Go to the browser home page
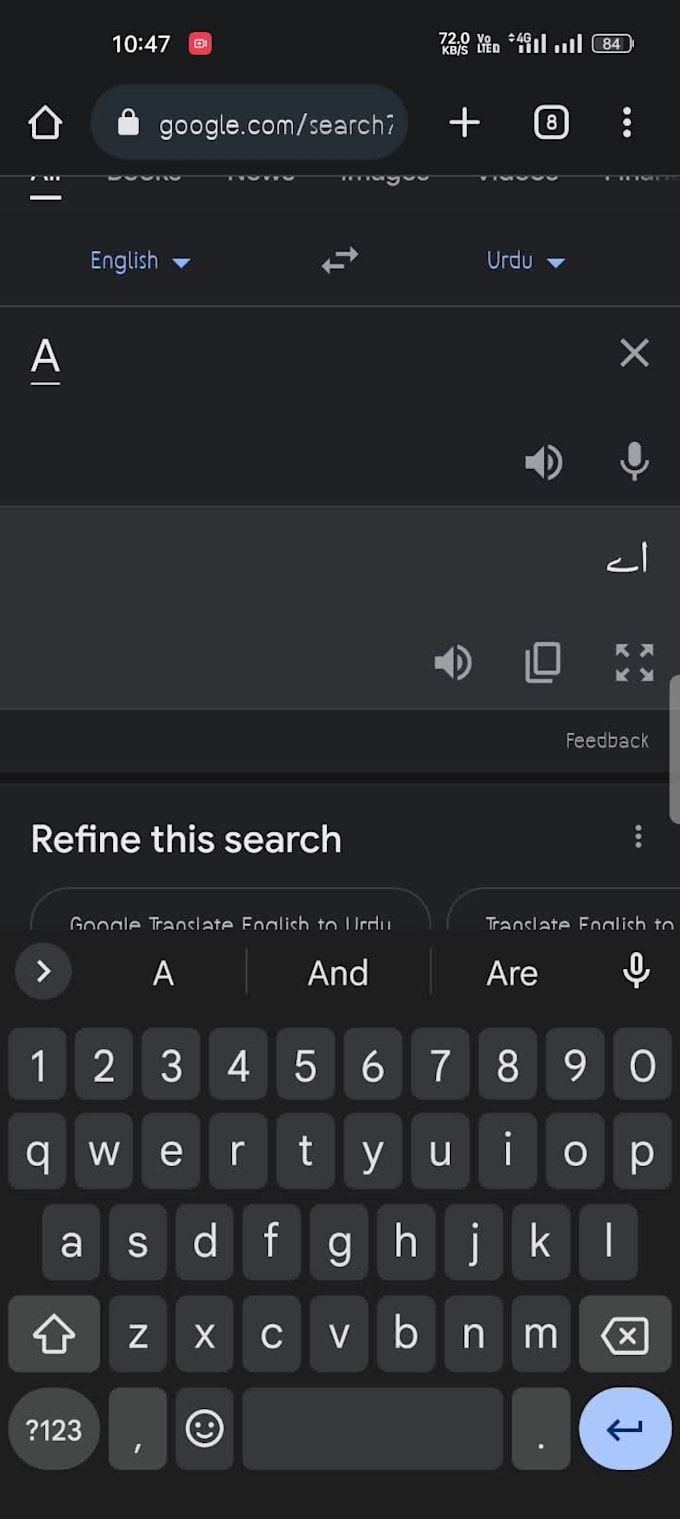 pos(45,123)
